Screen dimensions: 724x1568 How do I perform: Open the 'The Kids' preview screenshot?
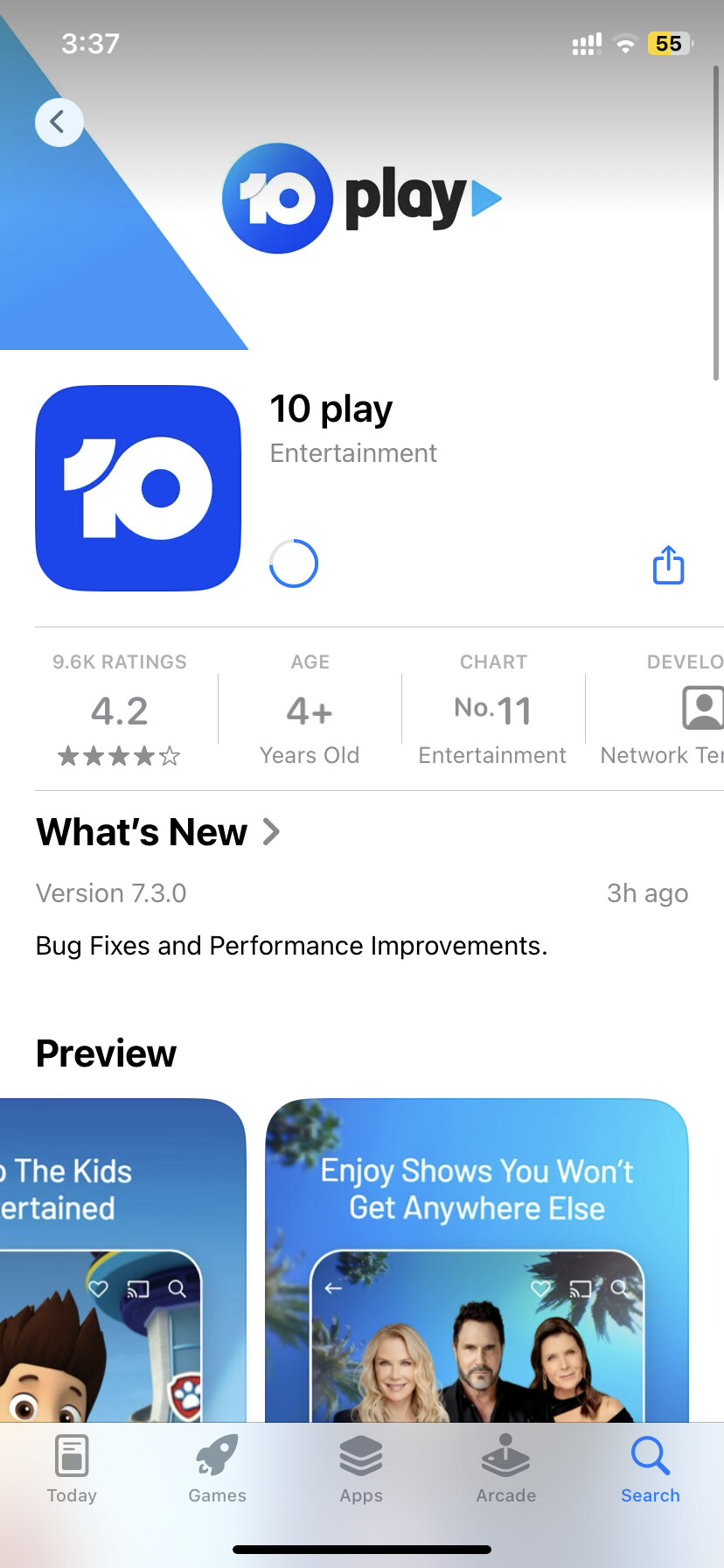point(122,1260)
